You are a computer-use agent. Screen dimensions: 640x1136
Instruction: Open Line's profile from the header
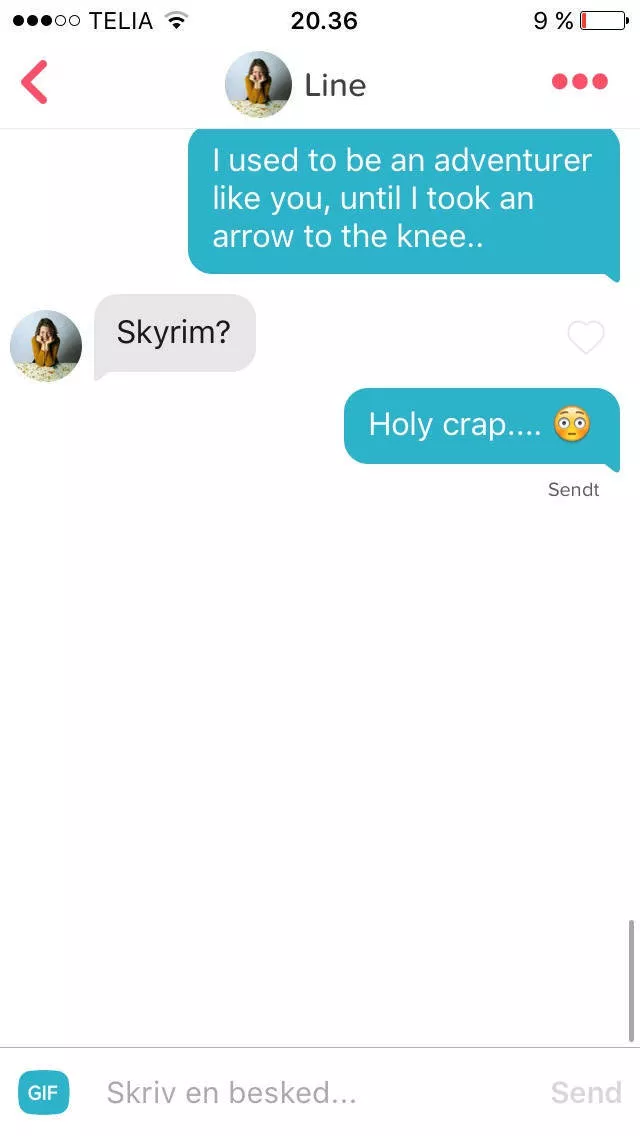295,85
